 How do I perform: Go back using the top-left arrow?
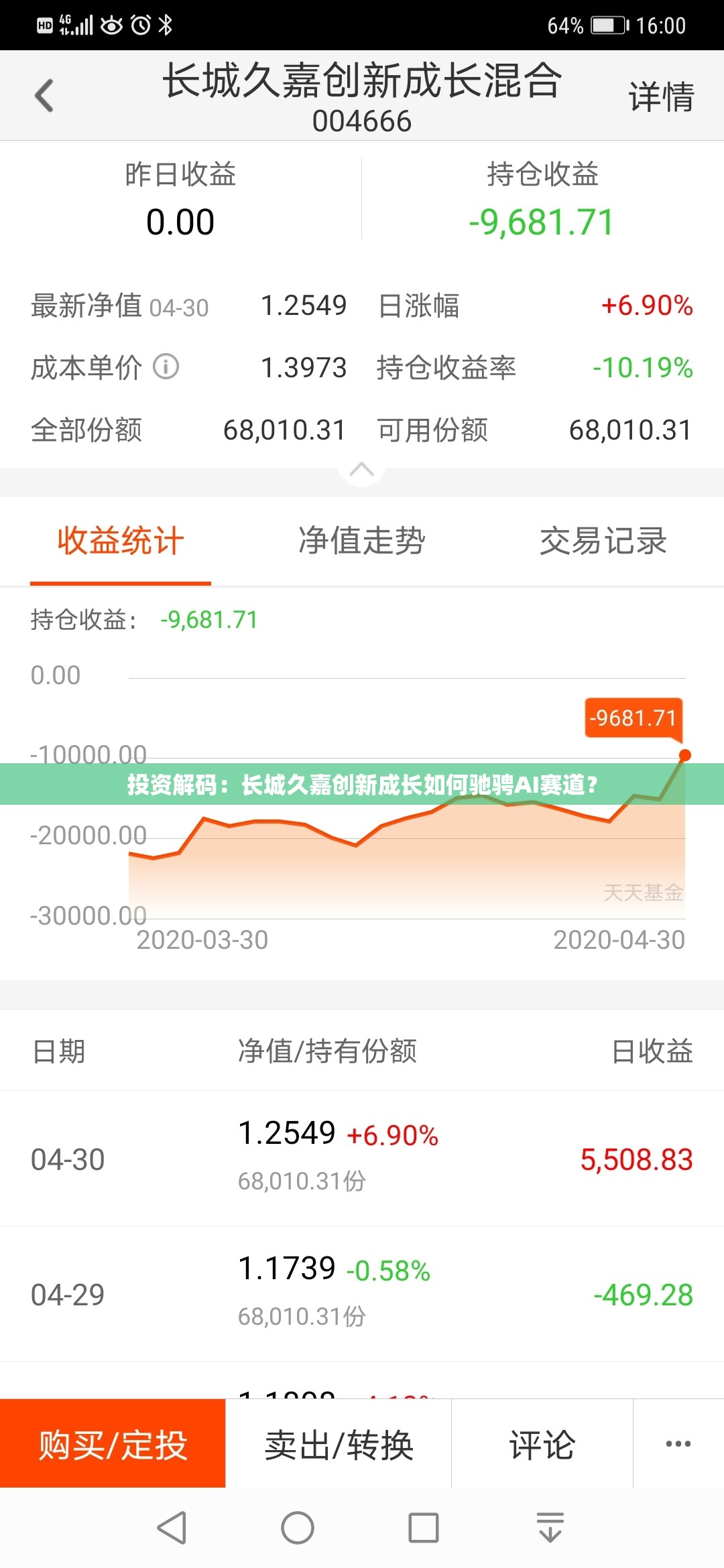click(x=44, y=96)
